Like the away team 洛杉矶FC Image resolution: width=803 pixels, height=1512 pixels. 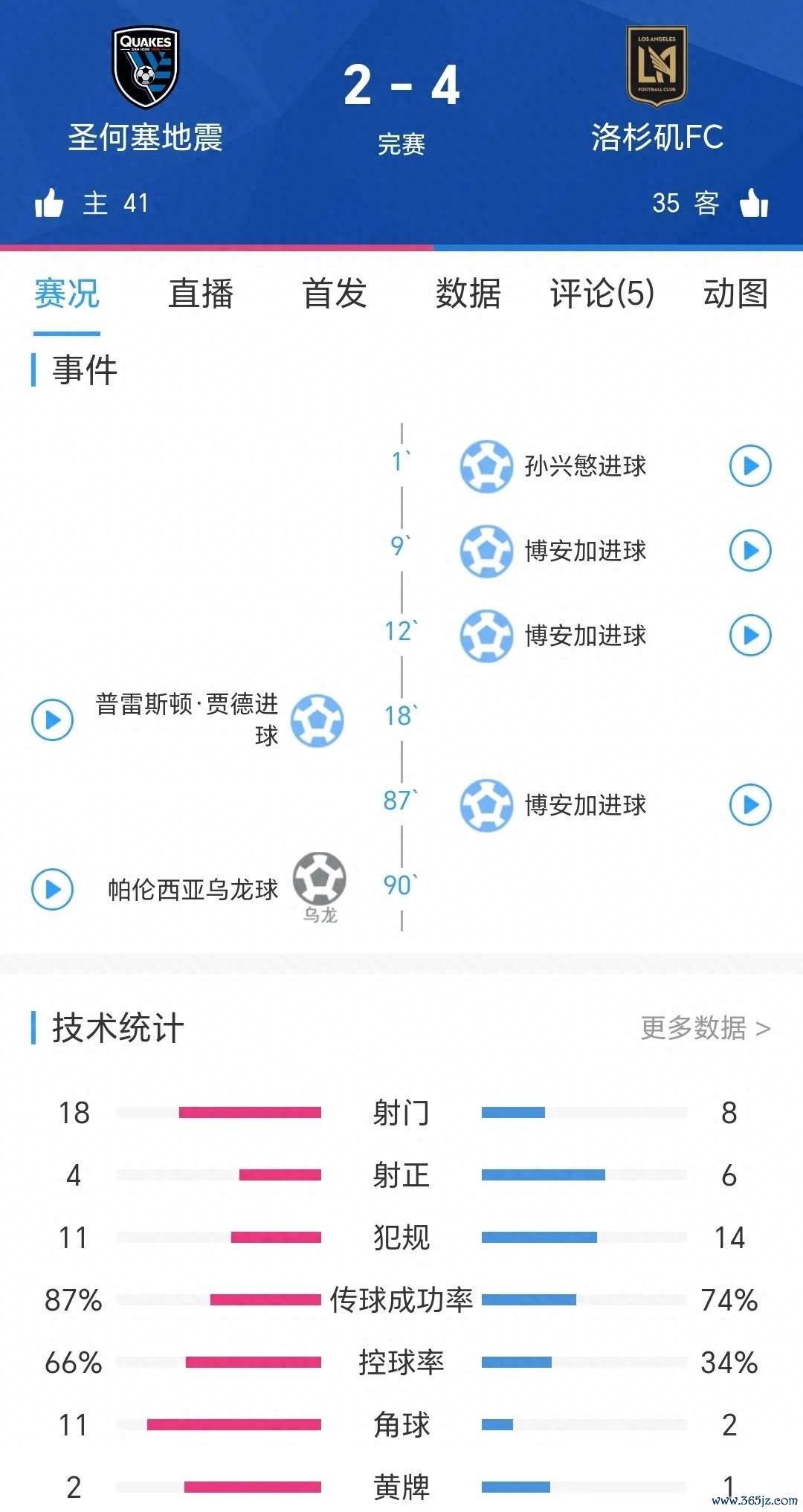[754, 203]
